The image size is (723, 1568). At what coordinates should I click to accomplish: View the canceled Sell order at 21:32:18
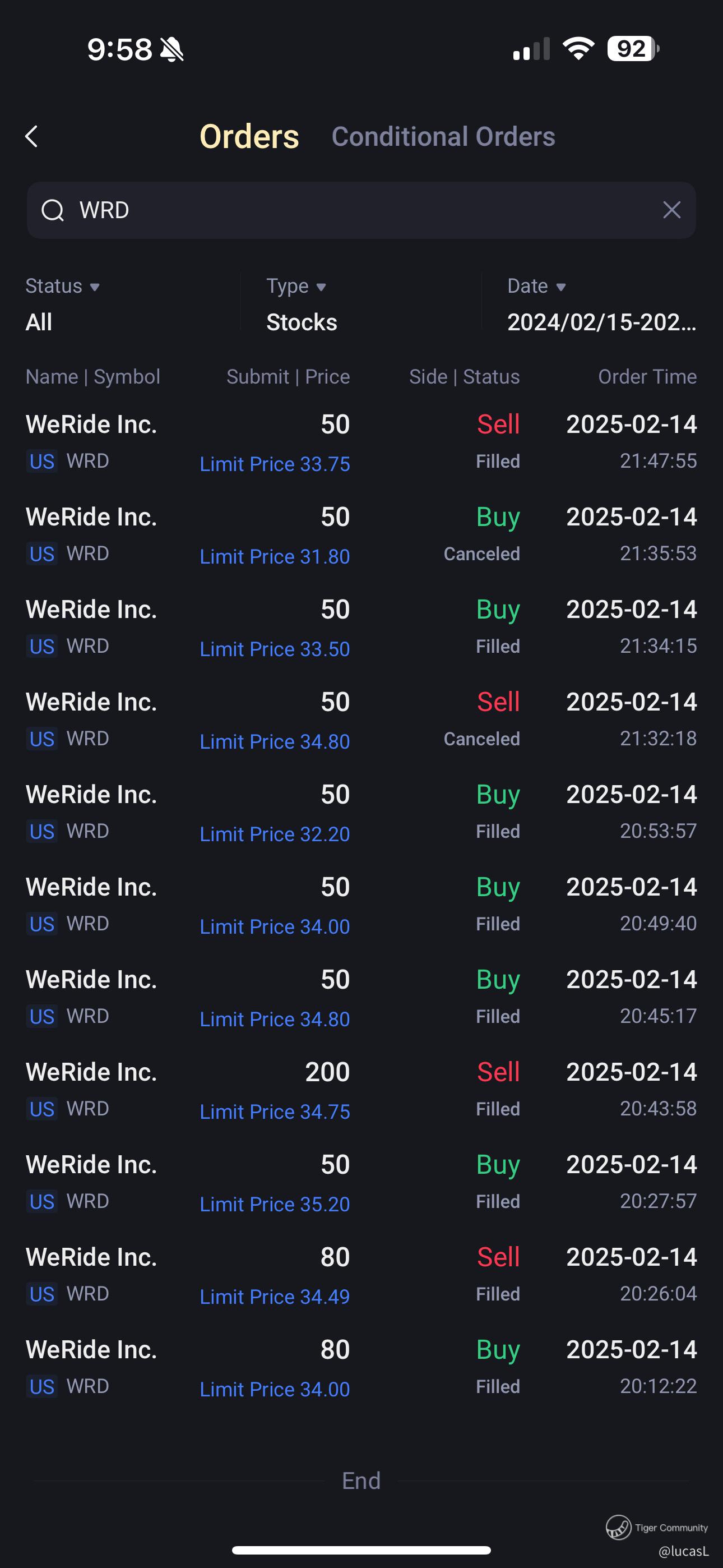click(x=361, y=720)
